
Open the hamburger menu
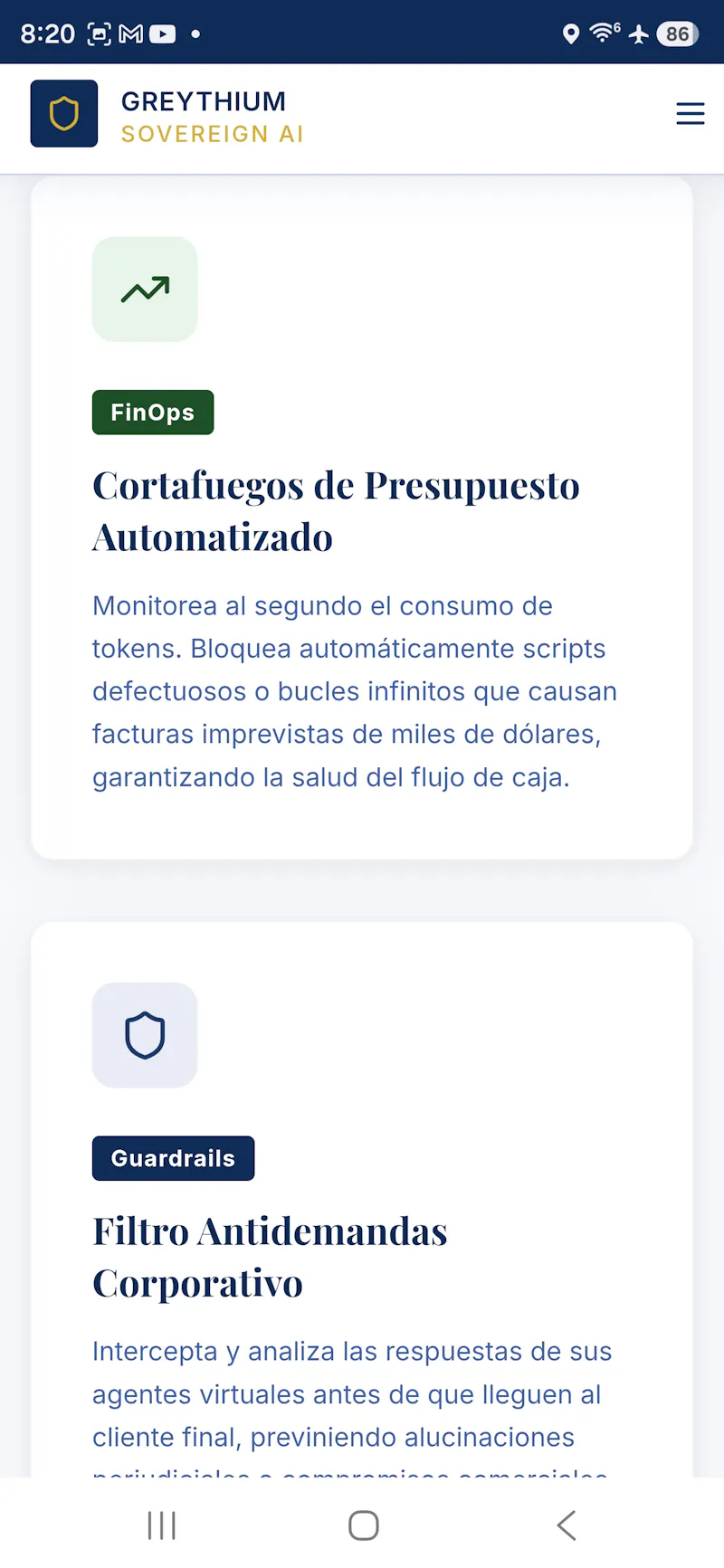[690, 114]
